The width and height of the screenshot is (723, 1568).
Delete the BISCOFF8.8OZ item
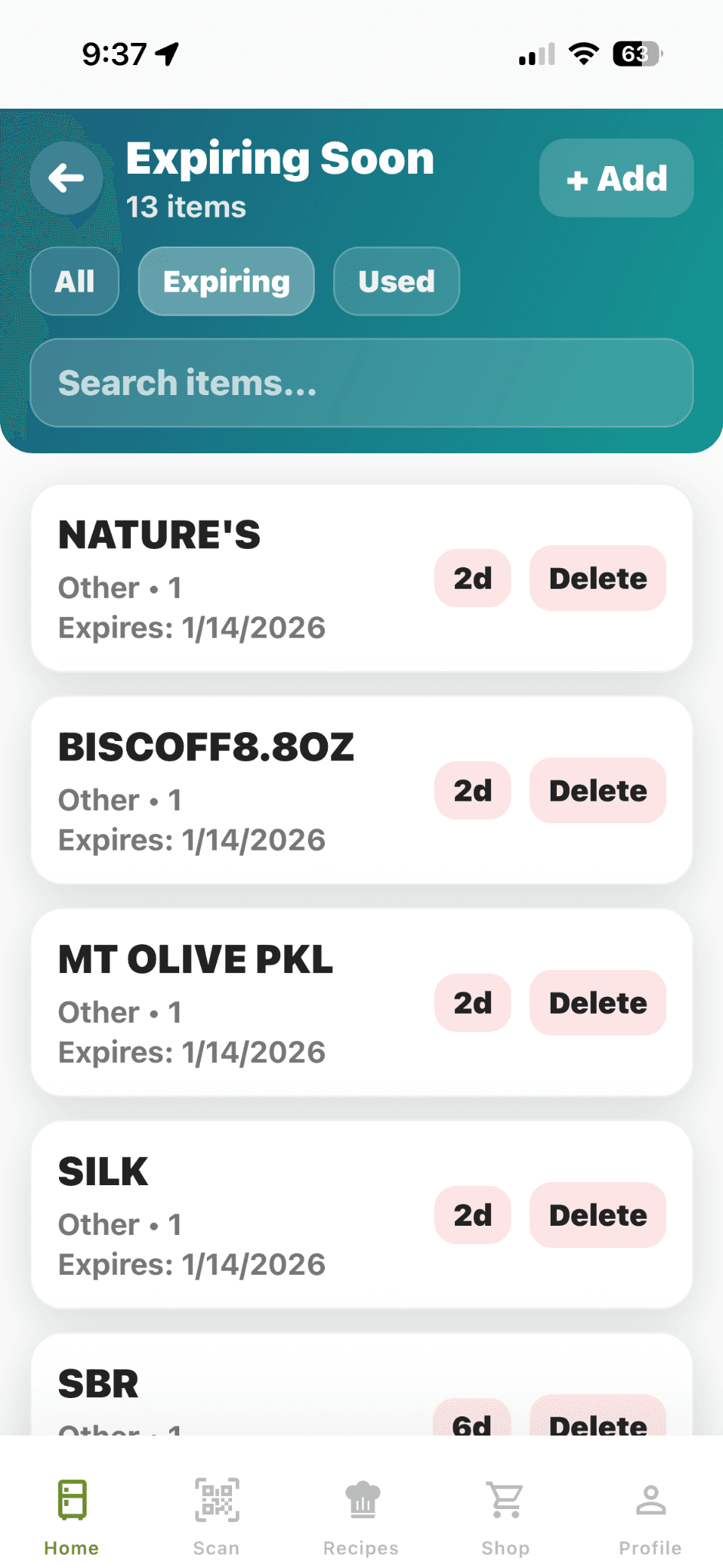point(597,791)
